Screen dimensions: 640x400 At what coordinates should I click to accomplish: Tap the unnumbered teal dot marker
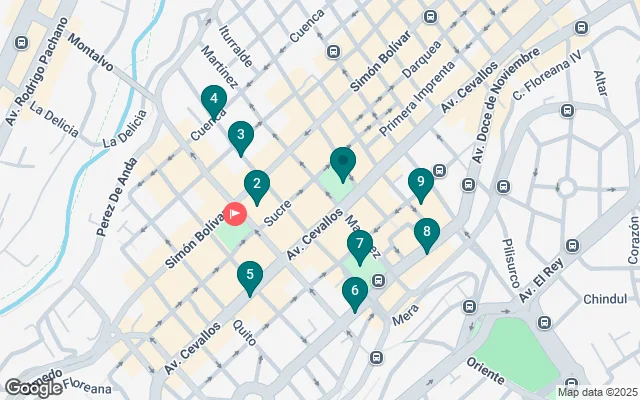pos(343,161)
